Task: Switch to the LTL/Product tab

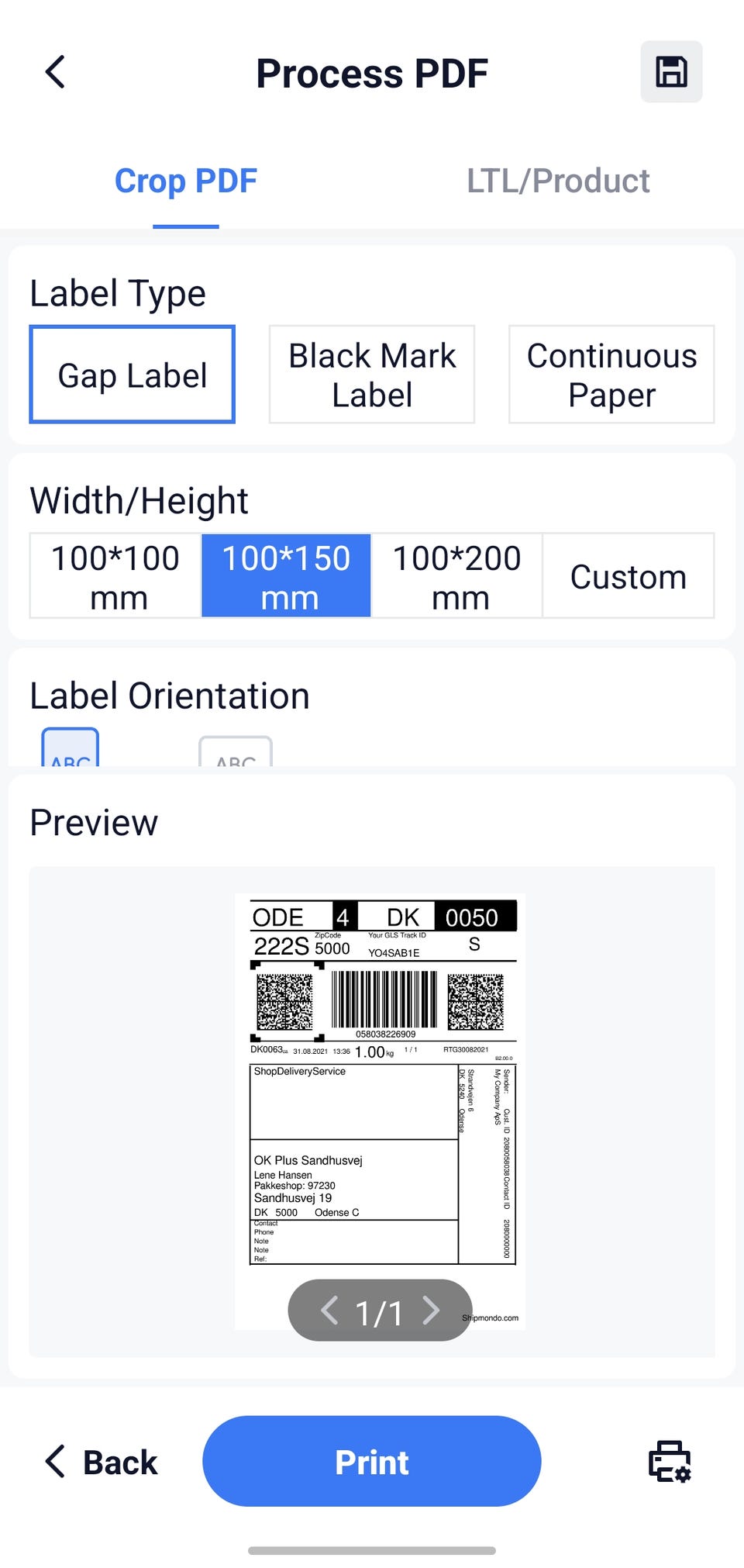Action: tap(558, 181)
